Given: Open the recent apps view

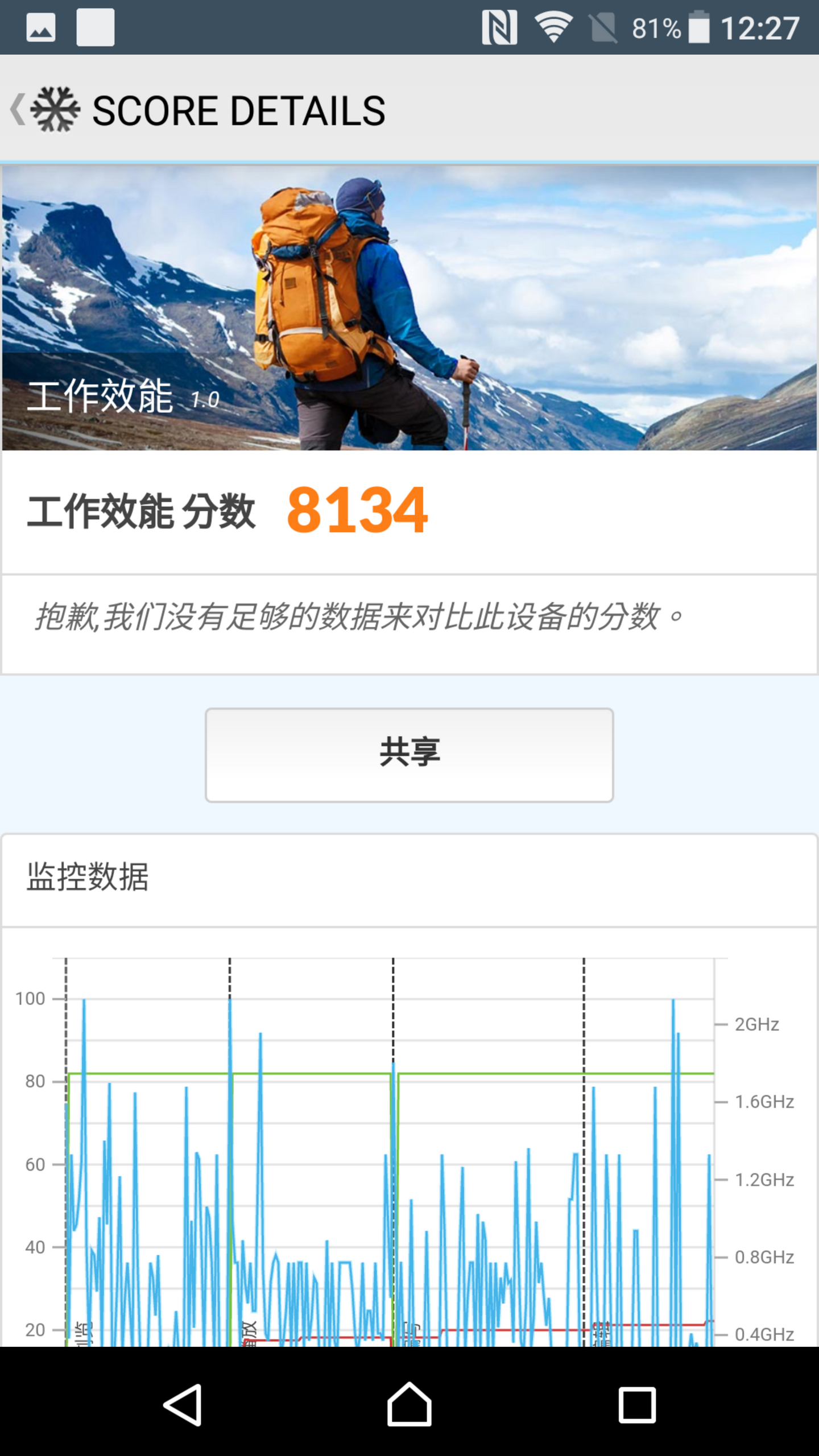Looking at the screenshot, I should 637,1404.
